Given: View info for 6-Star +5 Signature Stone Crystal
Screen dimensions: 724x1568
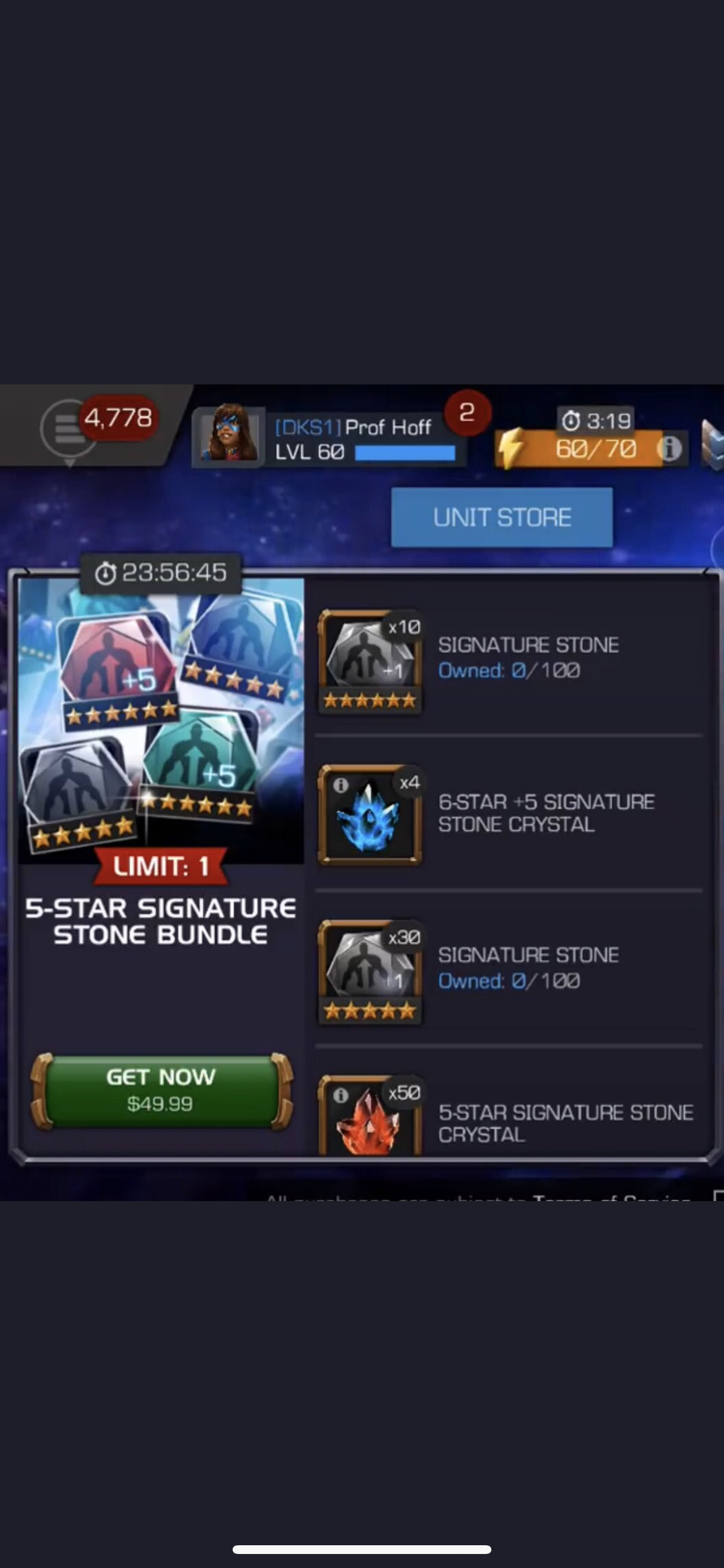Looking at the screenshot, I should click(340, 785).
